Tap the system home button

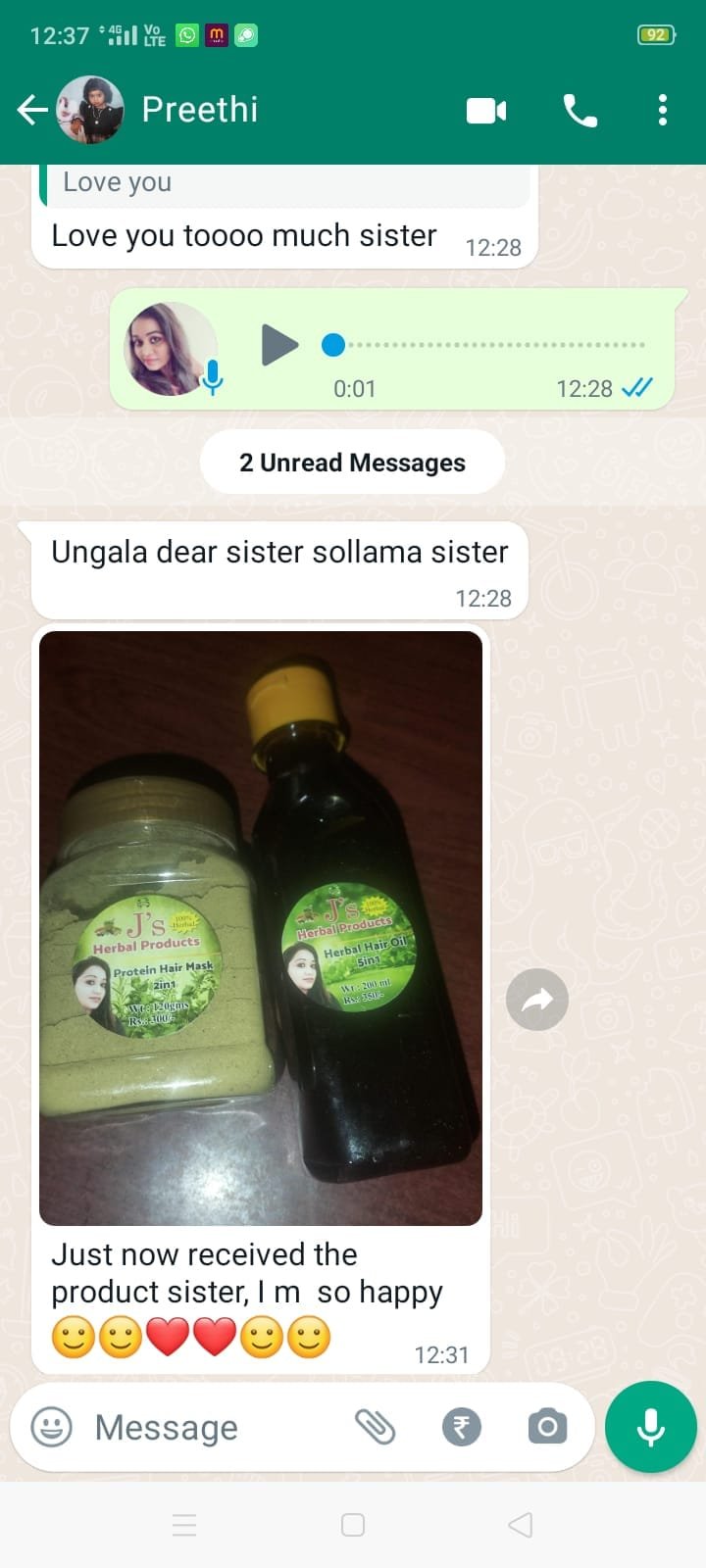pyautogui.click(x=353, y=1525)
